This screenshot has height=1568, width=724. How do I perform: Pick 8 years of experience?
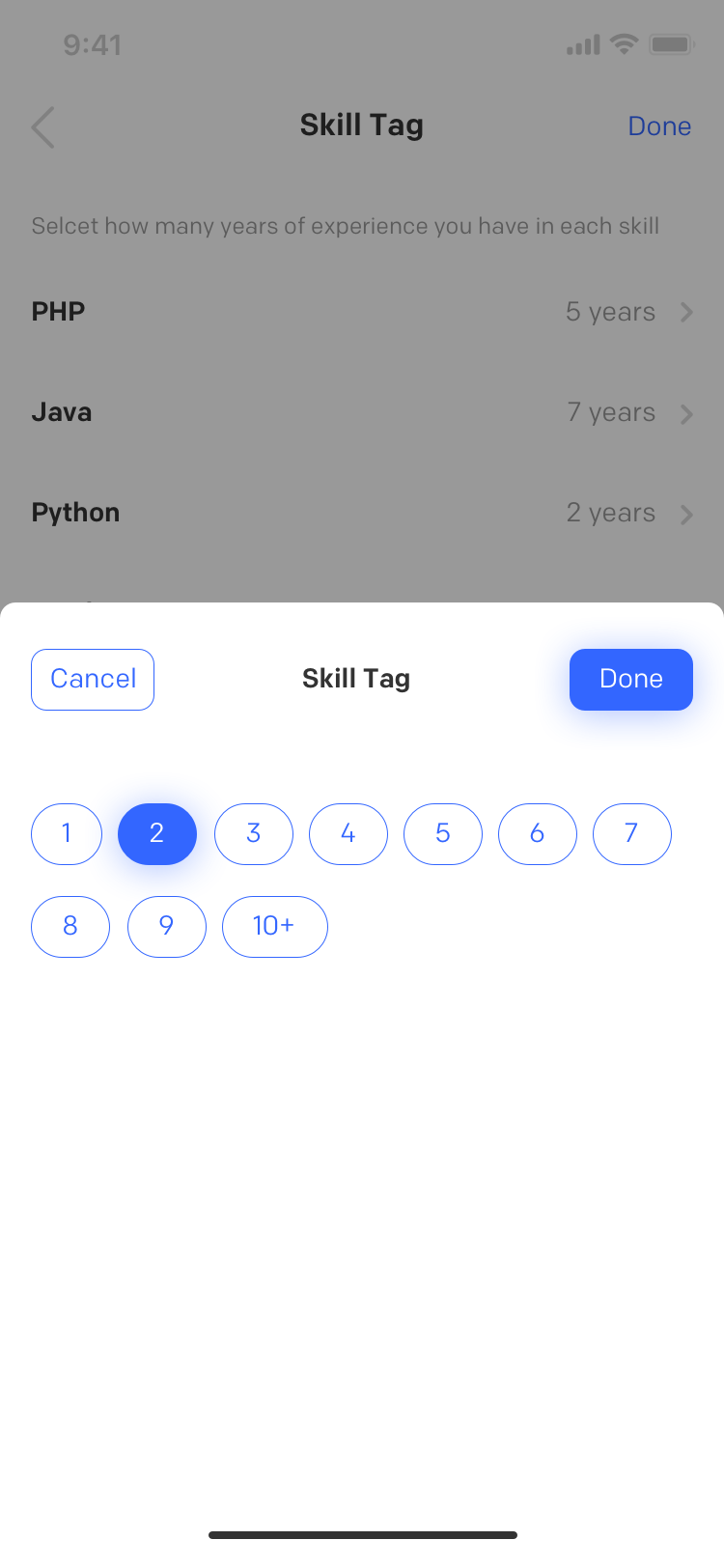70,927
